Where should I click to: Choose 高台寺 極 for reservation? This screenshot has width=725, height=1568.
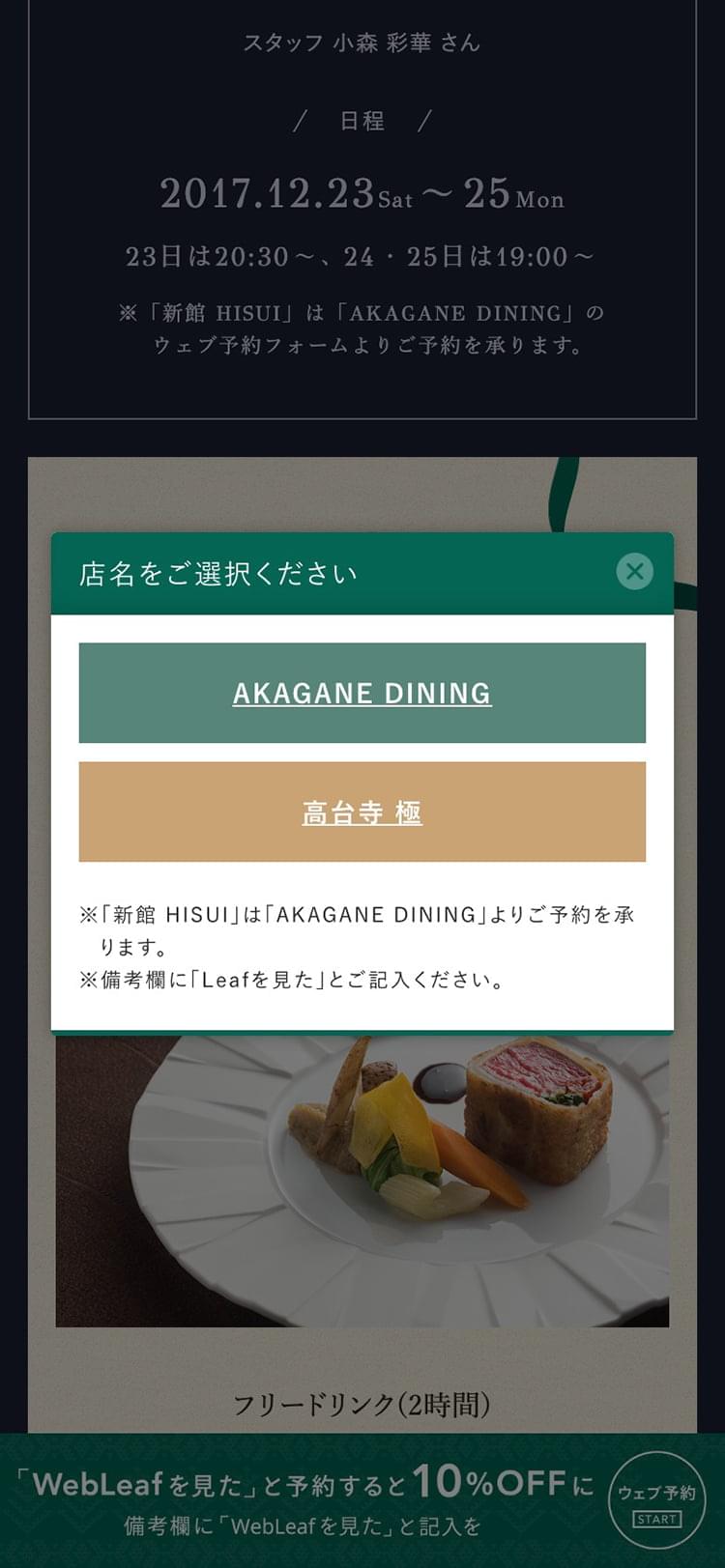pos(362,813)
